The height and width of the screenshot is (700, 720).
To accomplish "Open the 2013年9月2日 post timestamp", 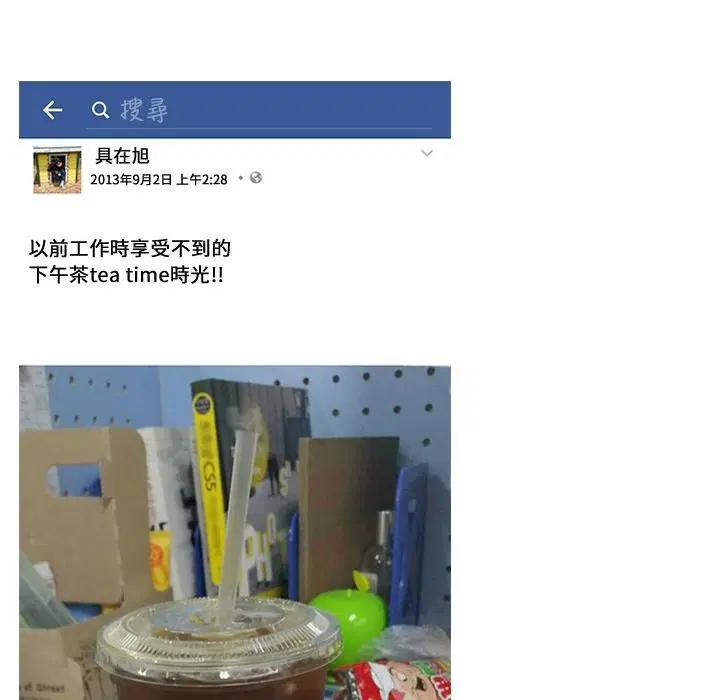I will click(x=159, y=179).
